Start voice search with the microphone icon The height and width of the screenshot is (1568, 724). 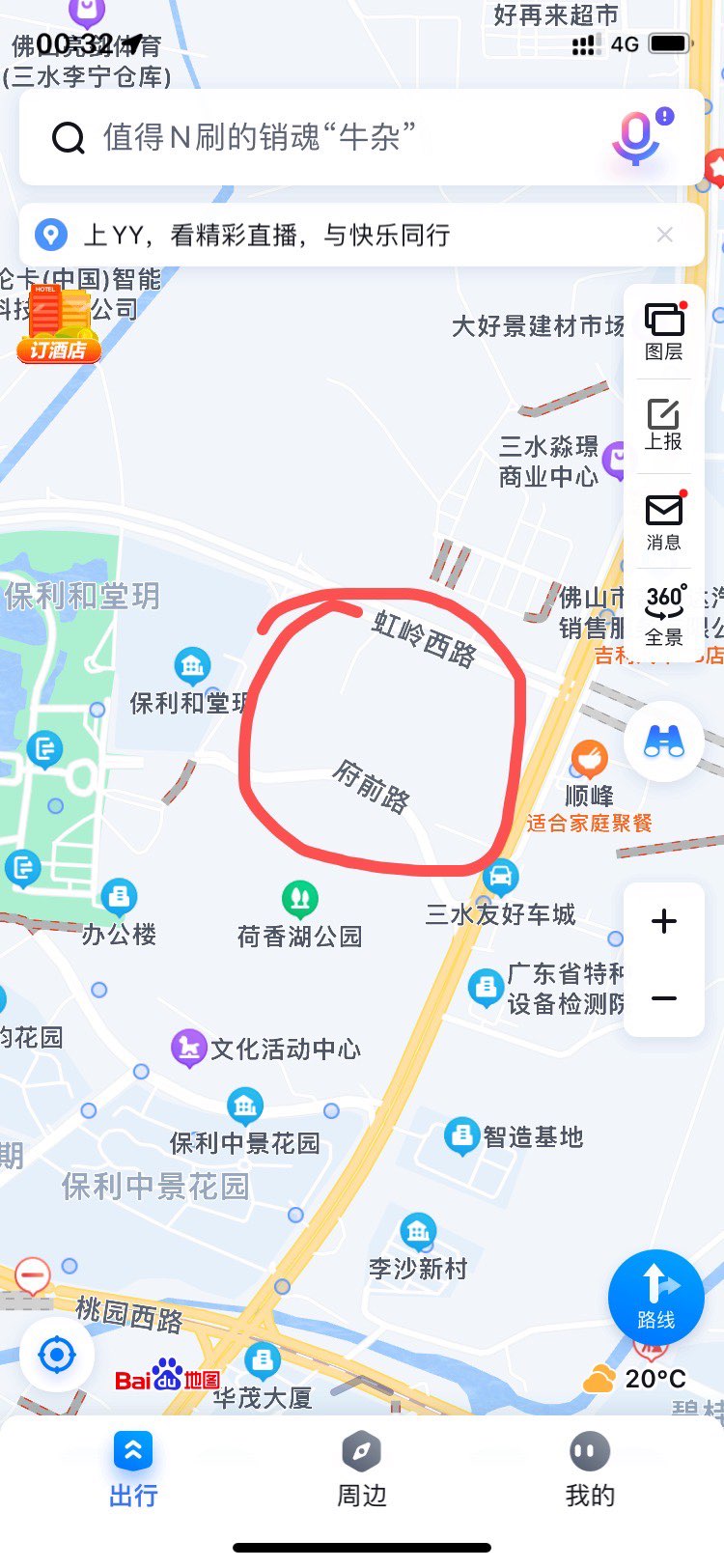click(x=636, y=137)
